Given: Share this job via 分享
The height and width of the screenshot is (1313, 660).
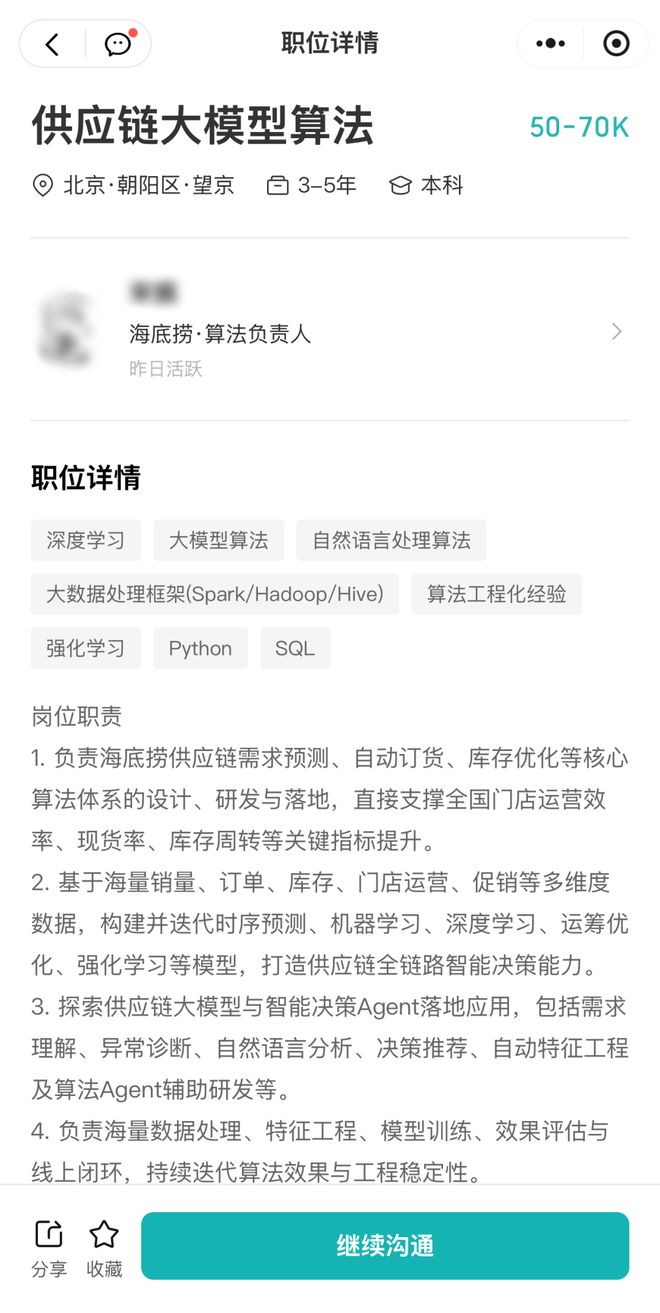Looking at the screenshot, I should point(49,1248).
